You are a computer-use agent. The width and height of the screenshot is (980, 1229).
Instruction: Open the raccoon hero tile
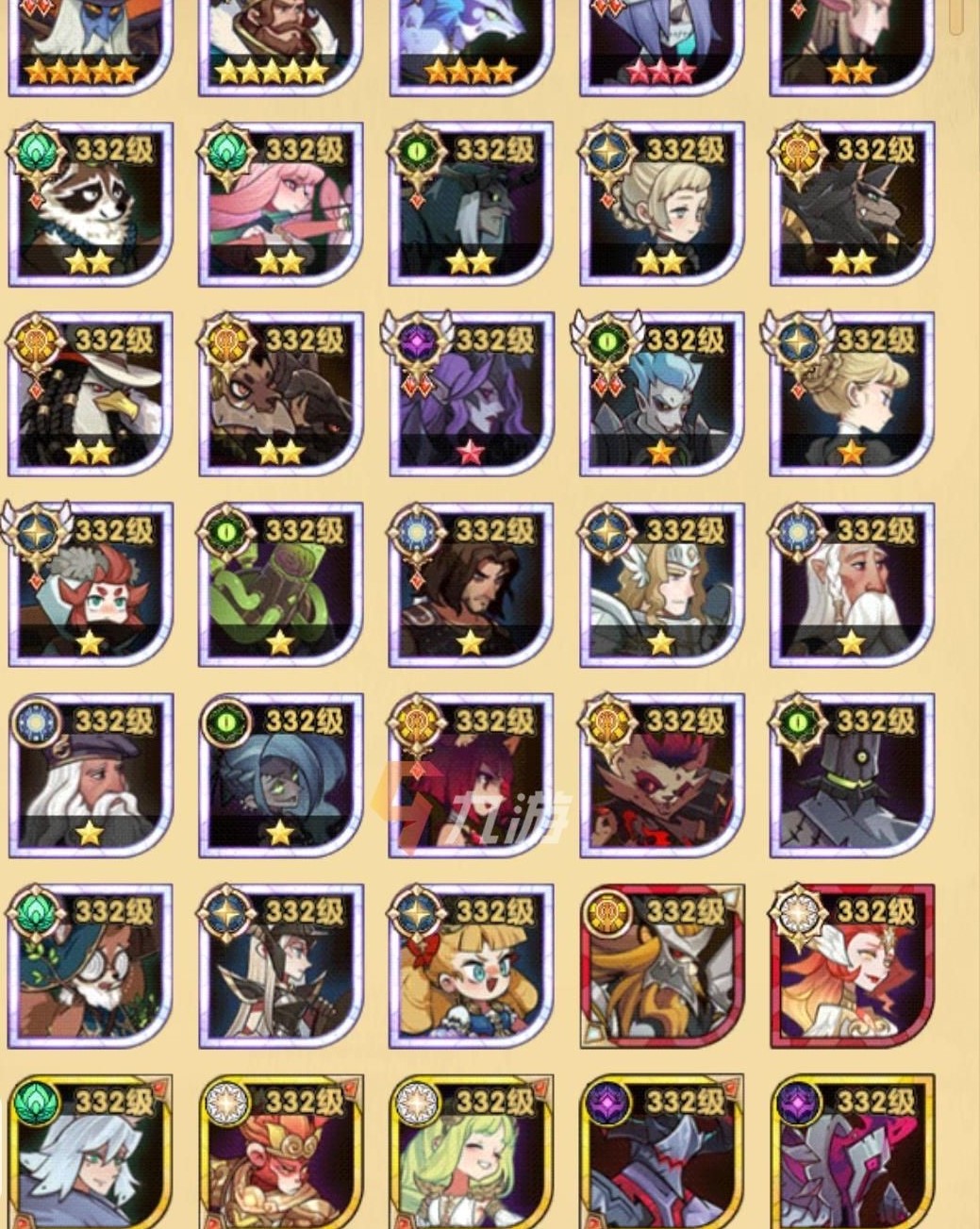click(x=91, y=206)
